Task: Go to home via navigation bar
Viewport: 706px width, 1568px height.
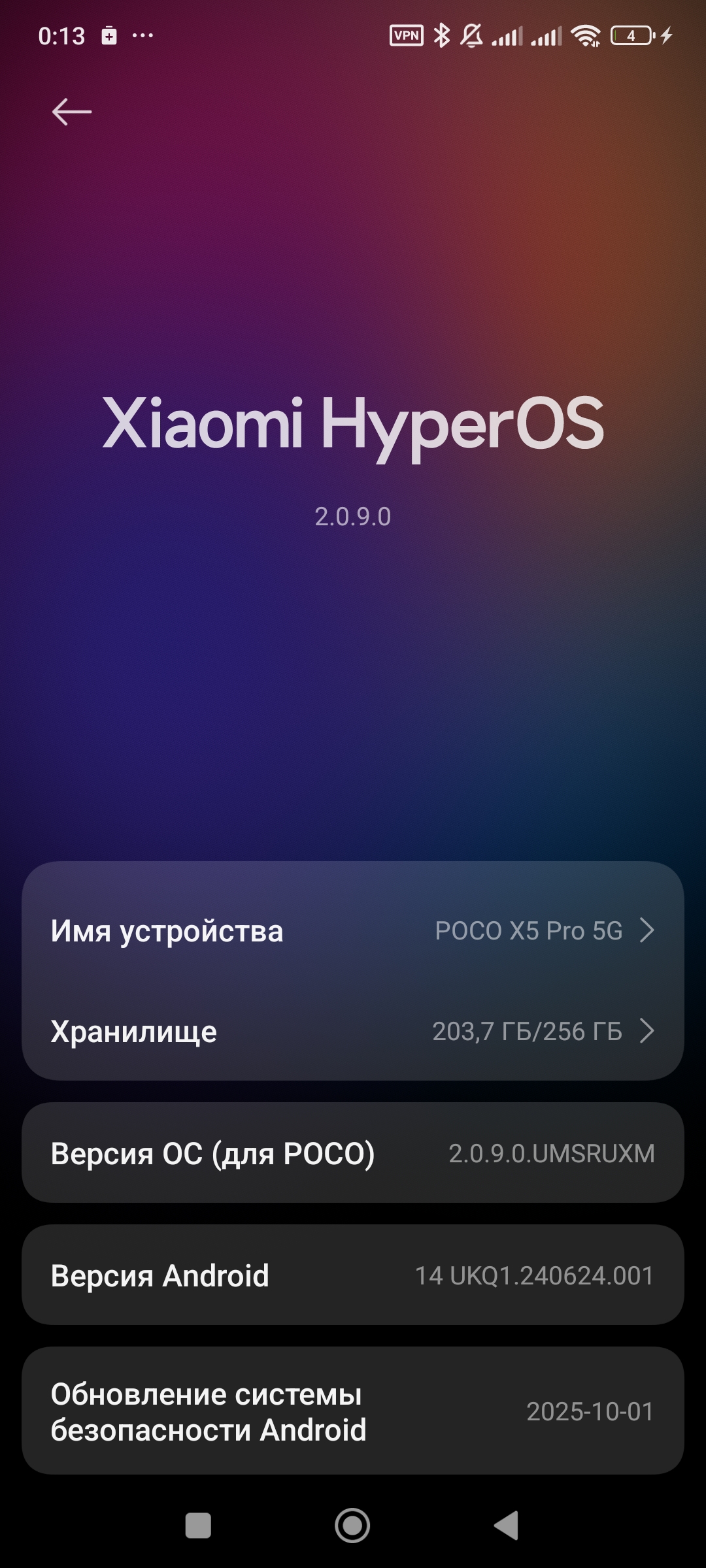Action: (x=352, y=1526)
